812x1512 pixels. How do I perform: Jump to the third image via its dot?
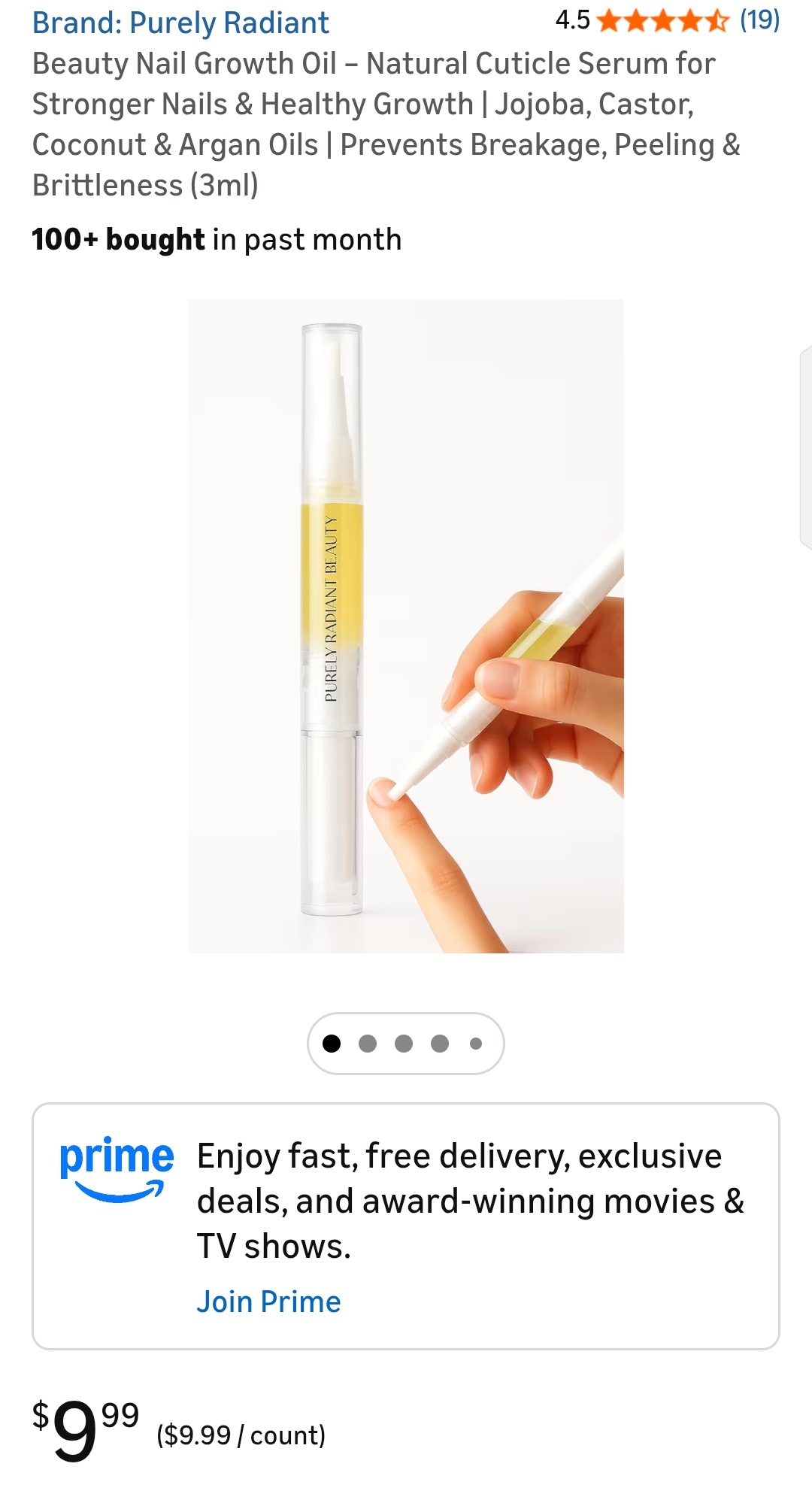404,1041
